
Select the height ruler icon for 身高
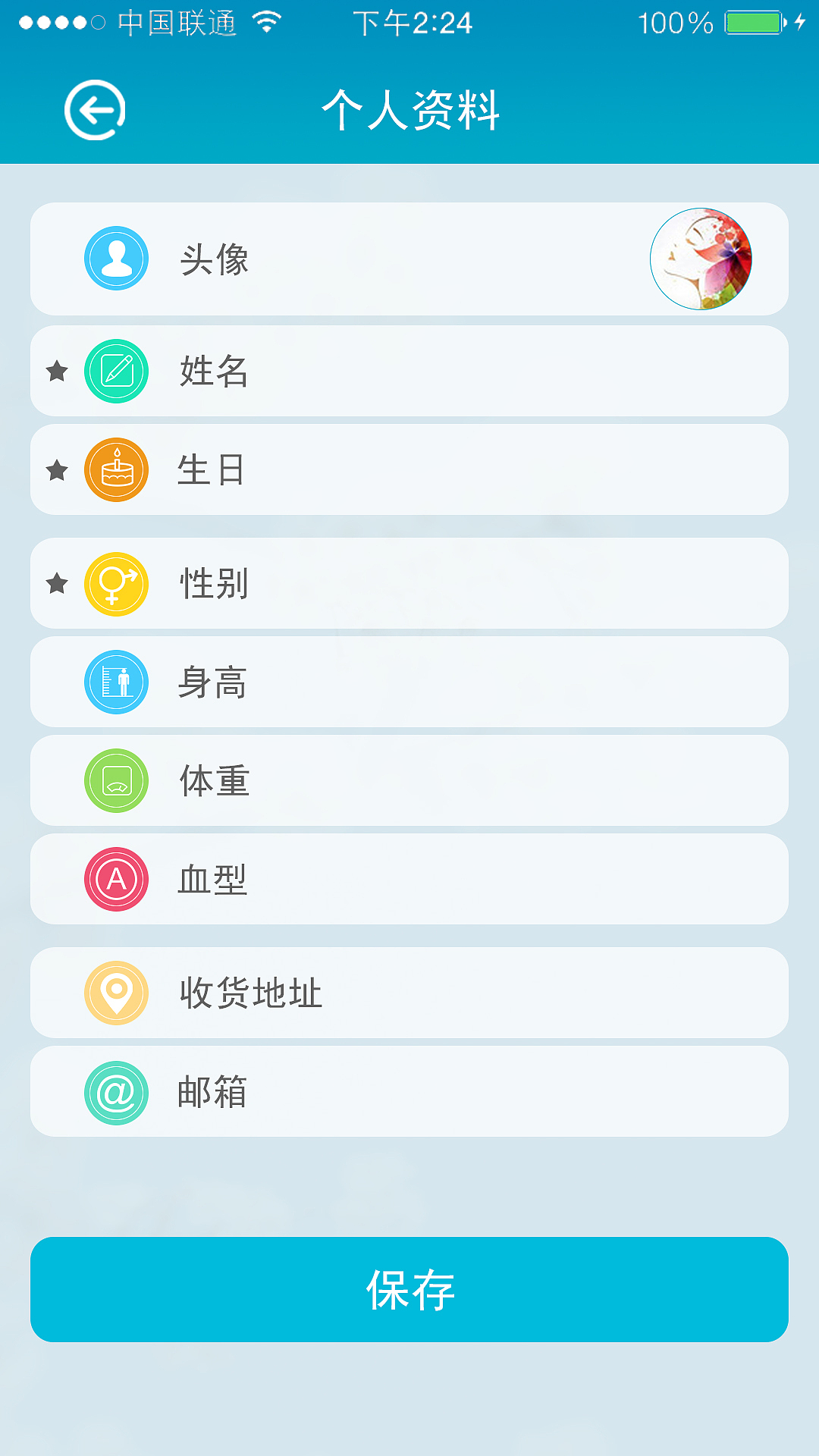[116, 681]
